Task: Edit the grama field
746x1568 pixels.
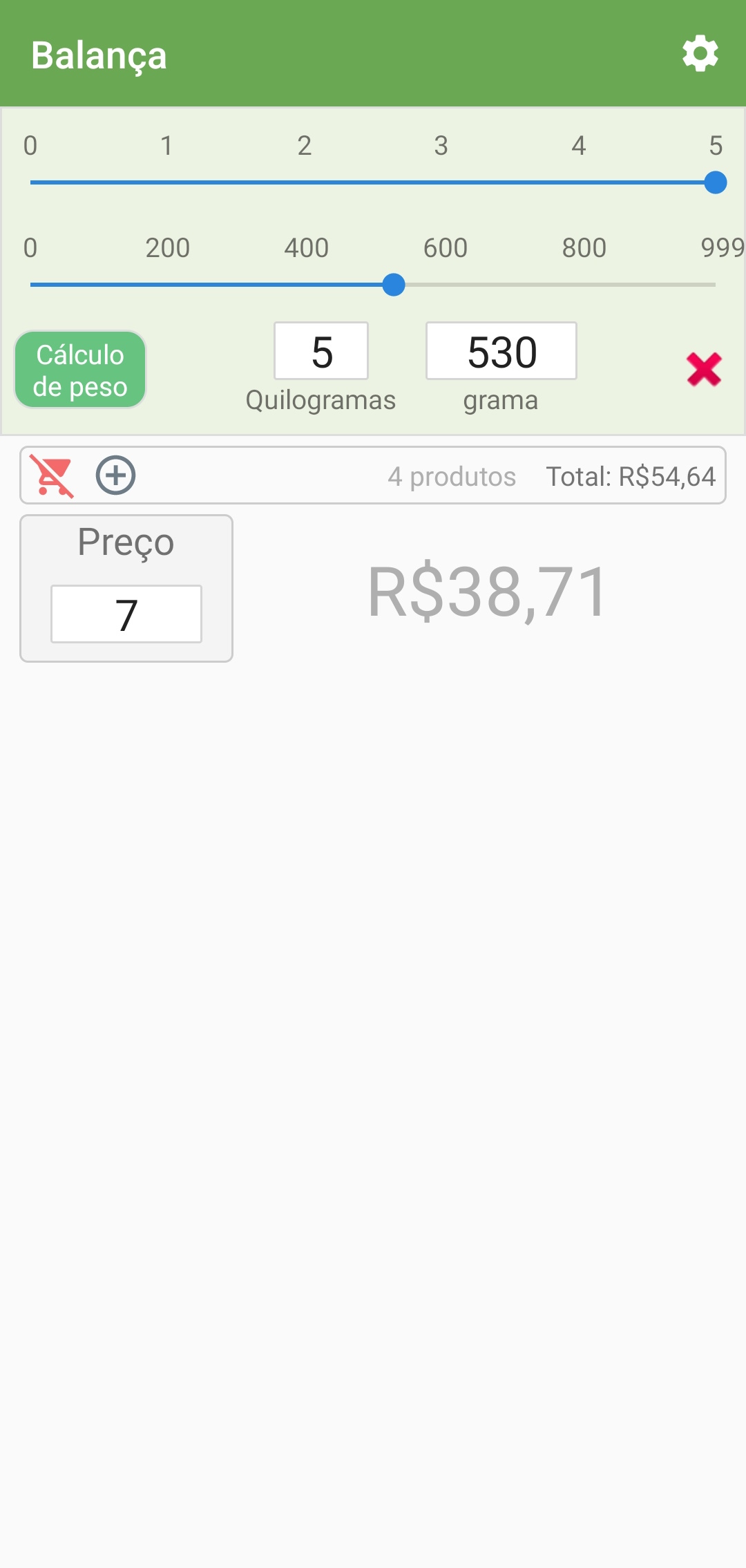Action: (501, 351)
